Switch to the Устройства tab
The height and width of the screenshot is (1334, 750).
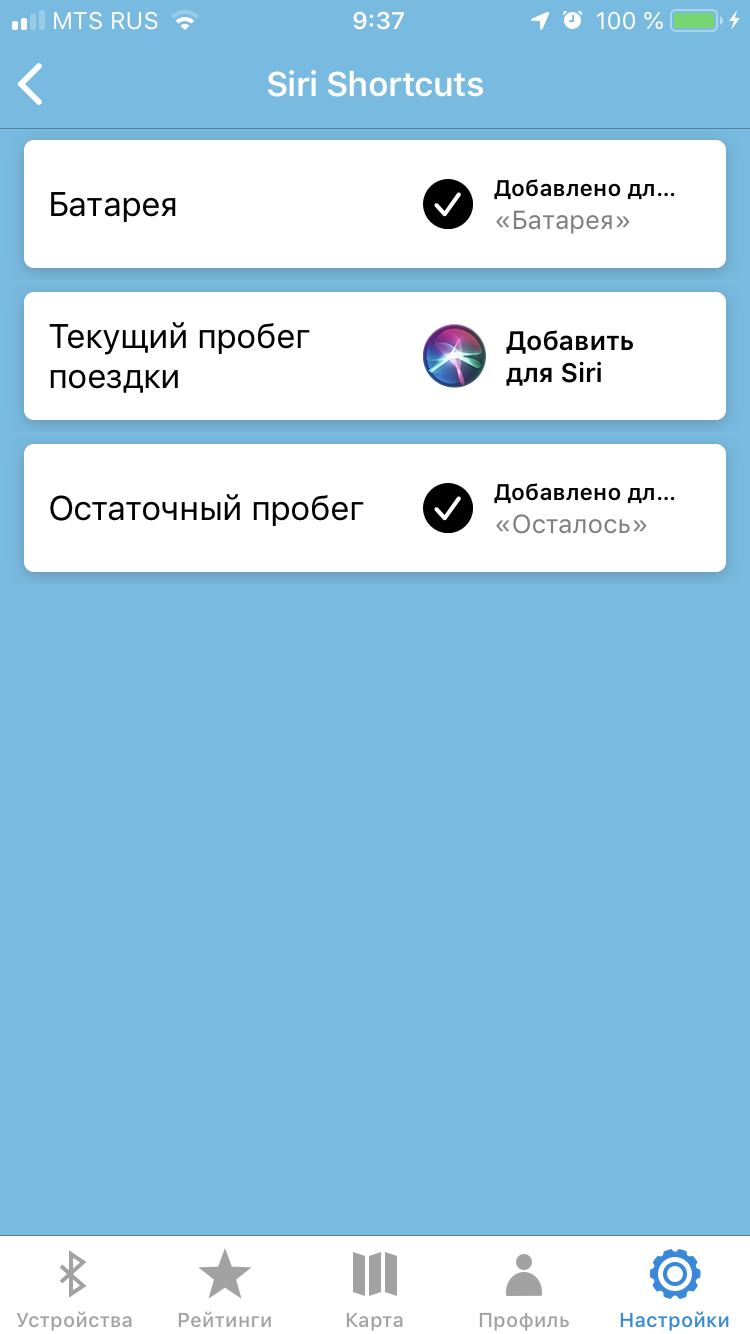(74, 1288)
